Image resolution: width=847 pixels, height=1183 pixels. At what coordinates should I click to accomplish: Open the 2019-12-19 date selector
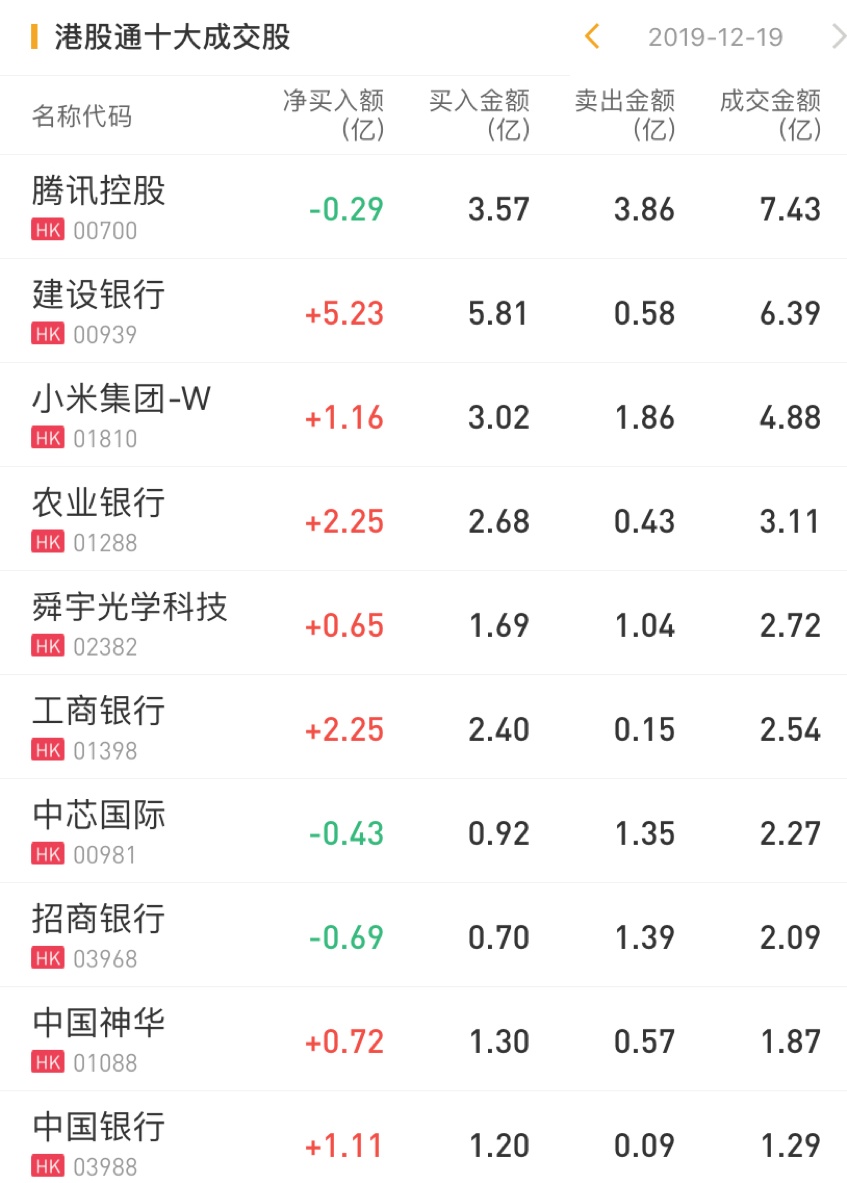pyautogui.click(x=715, y=38)
